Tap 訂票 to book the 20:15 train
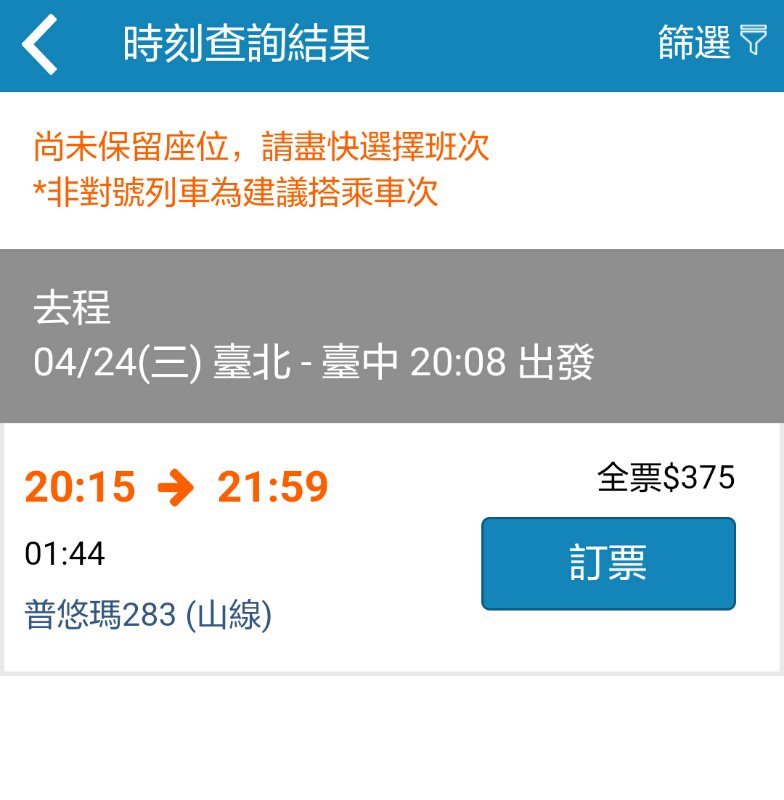Screen dimensions: 784x800 (x=608, y=563)
